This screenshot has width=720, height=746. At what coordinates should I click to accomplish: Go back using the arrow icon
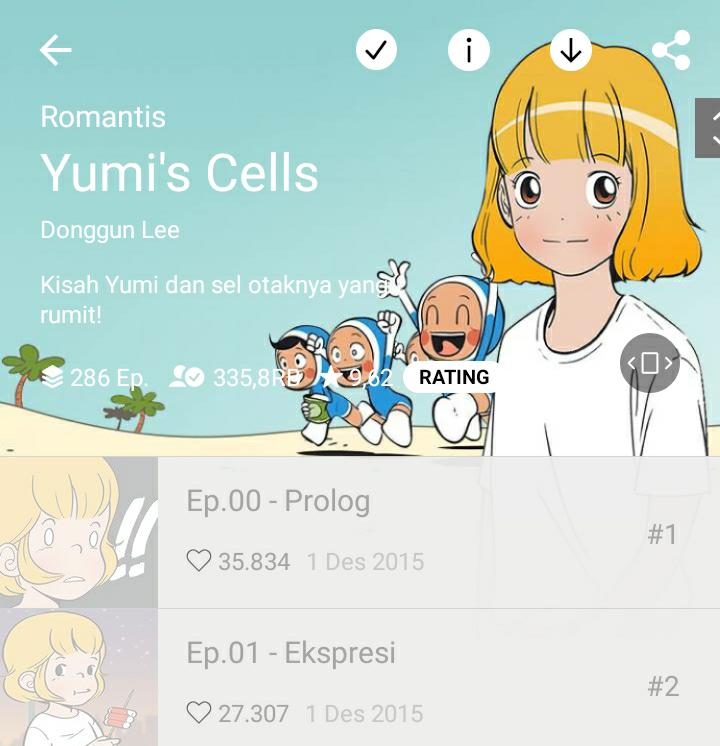pos(55,50)
